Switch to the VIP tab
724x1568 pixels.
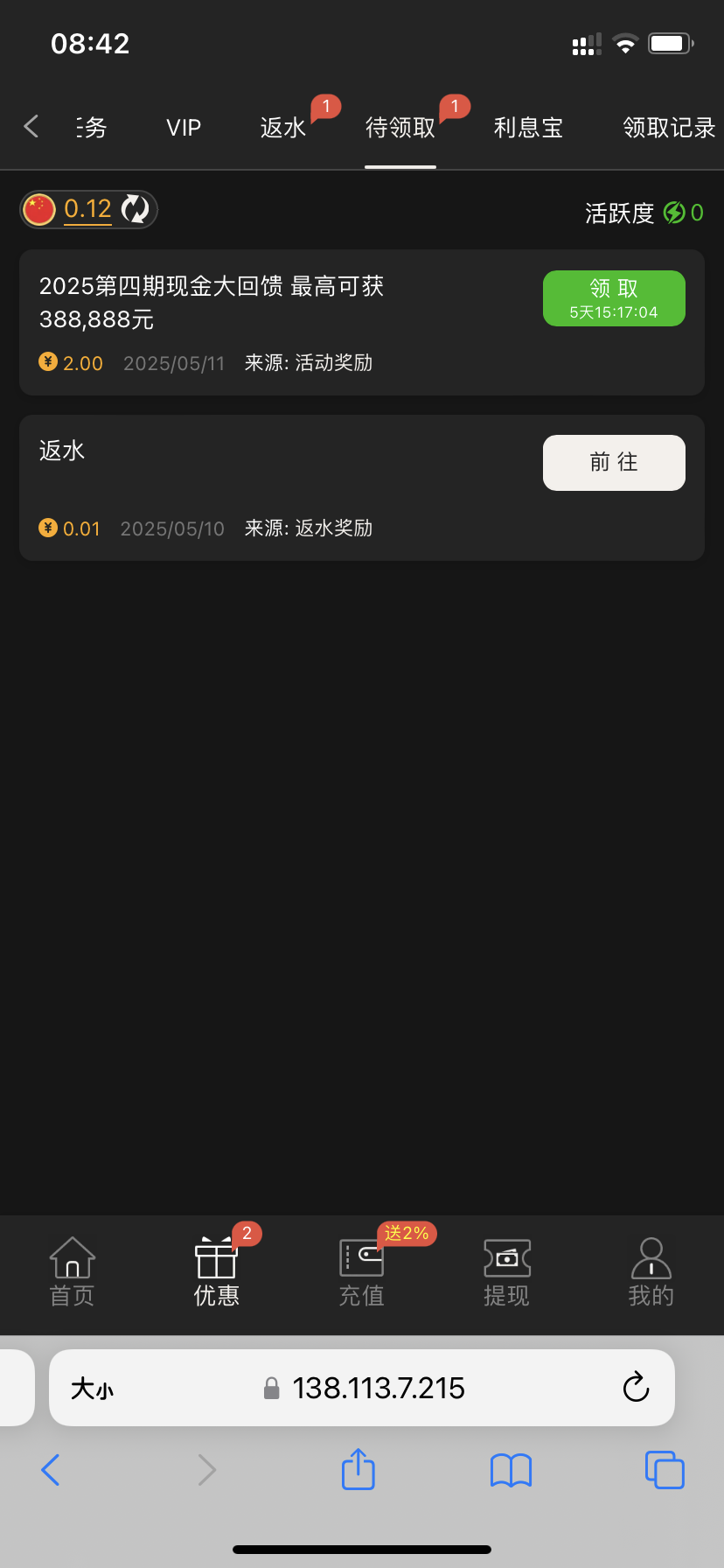pos(184,128)
